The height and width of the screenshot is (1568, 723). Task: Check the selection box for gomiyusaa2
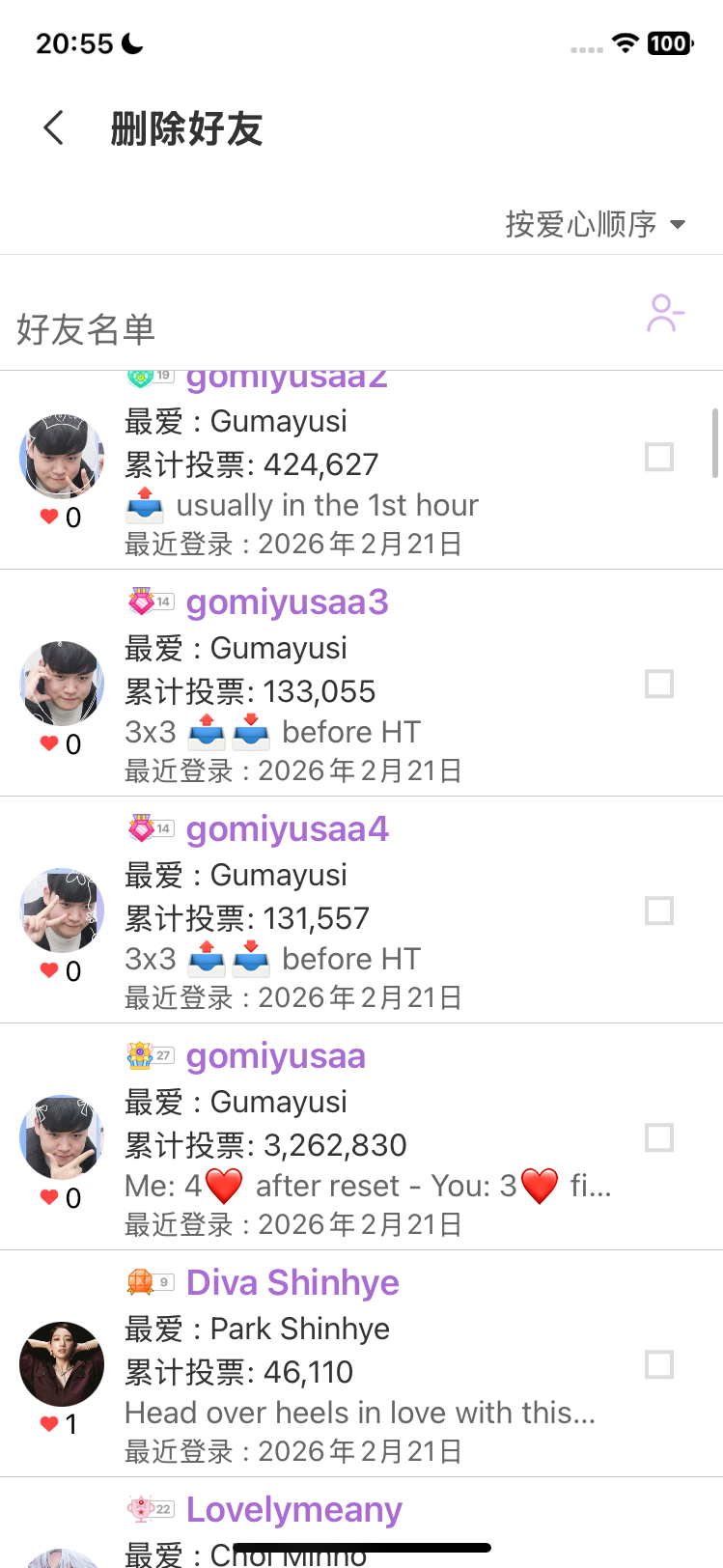click(x=659, y=457)
